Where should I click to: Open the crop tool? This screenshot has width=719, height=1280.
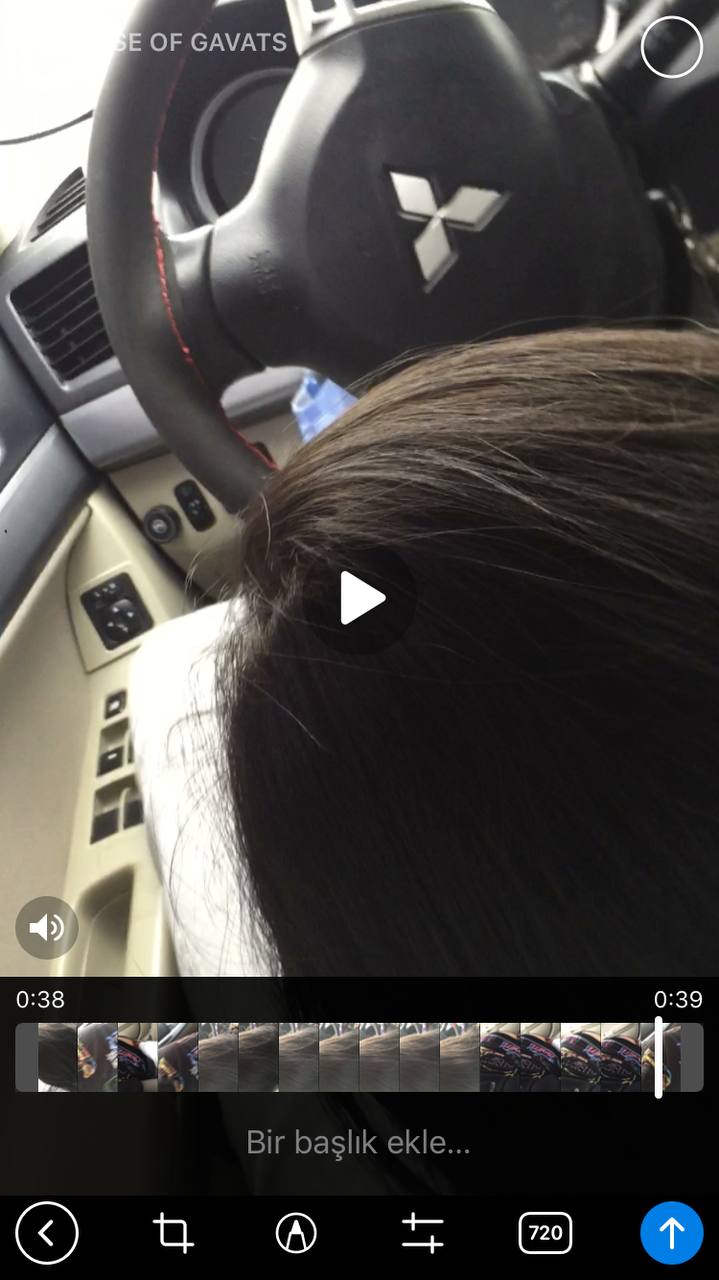pos(173,1233)
